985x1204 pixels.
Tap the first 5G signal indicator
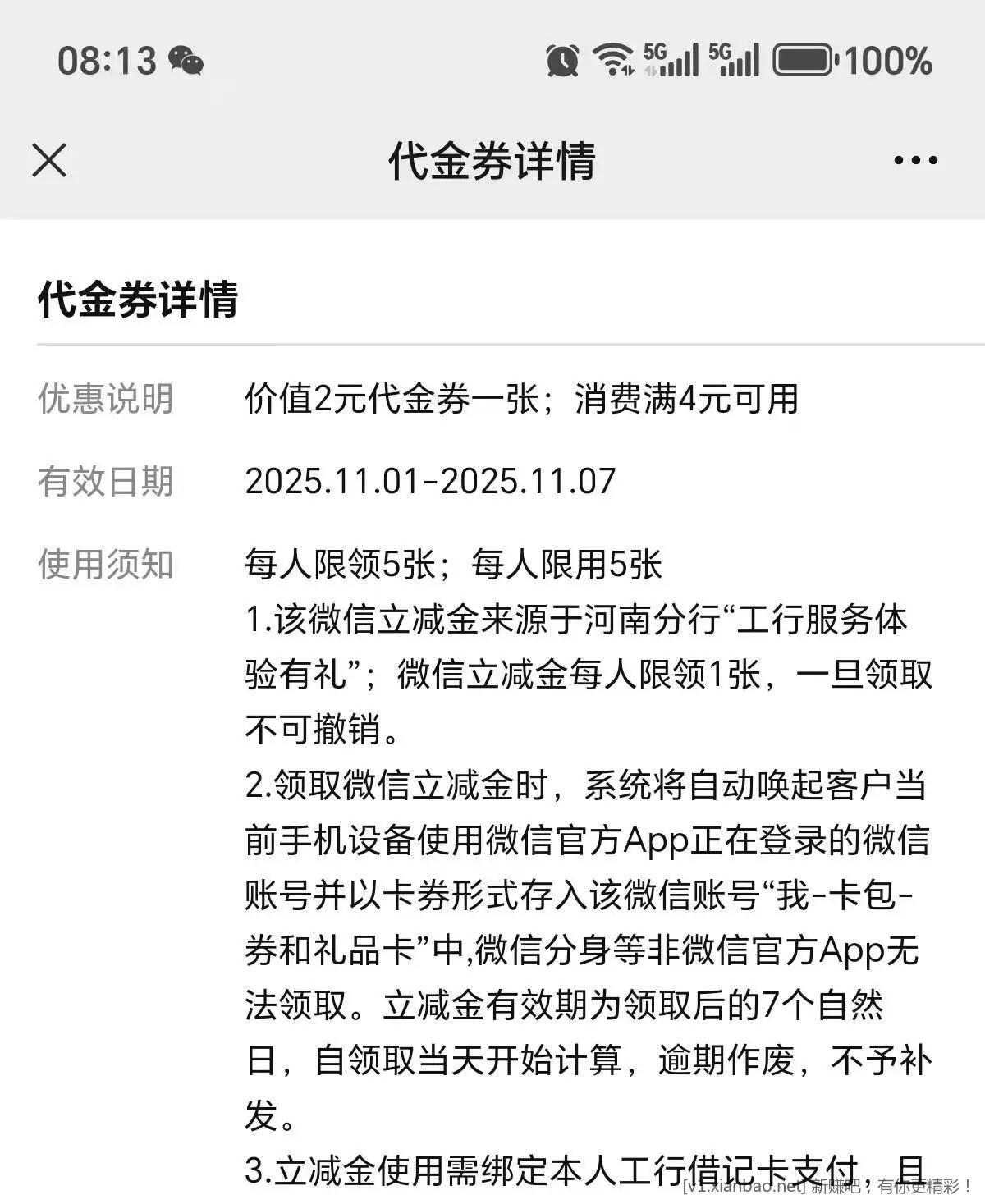(673, 60)
